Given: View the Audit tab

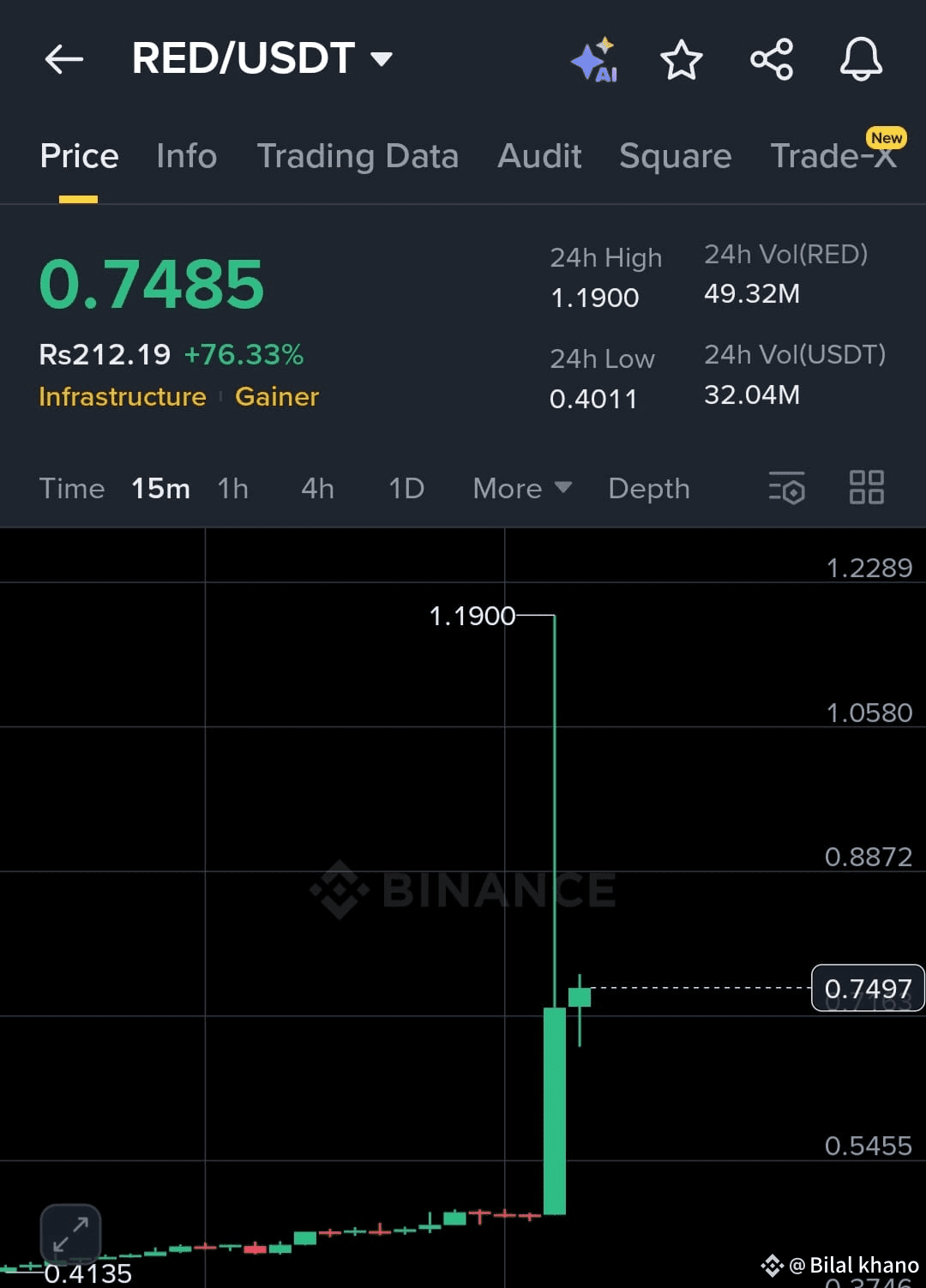Looking at the screenshot, I should coord(539,156).
